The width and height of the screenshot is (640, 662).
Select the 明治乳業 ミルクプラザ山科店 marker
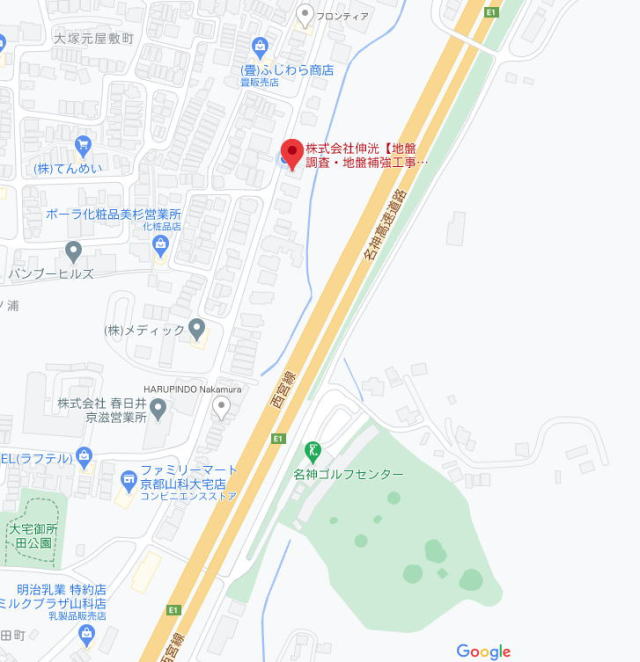click(x=86, y=633)
